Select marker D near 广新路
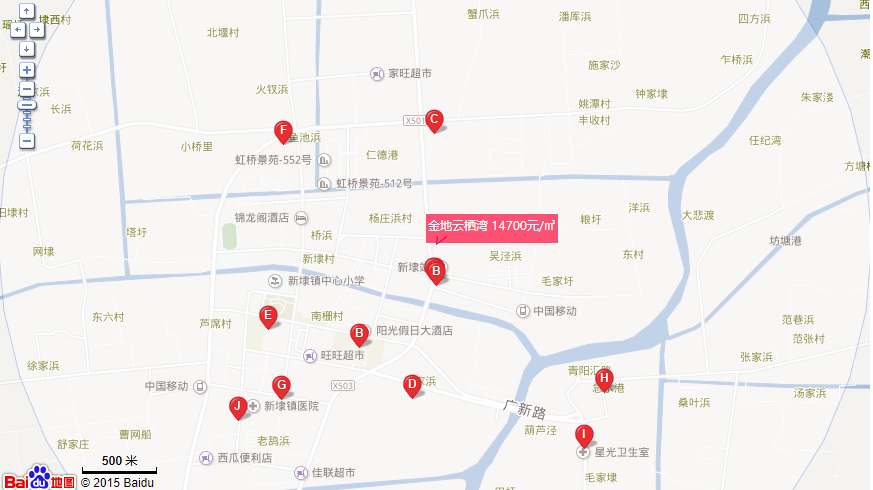 pos(411,384)
